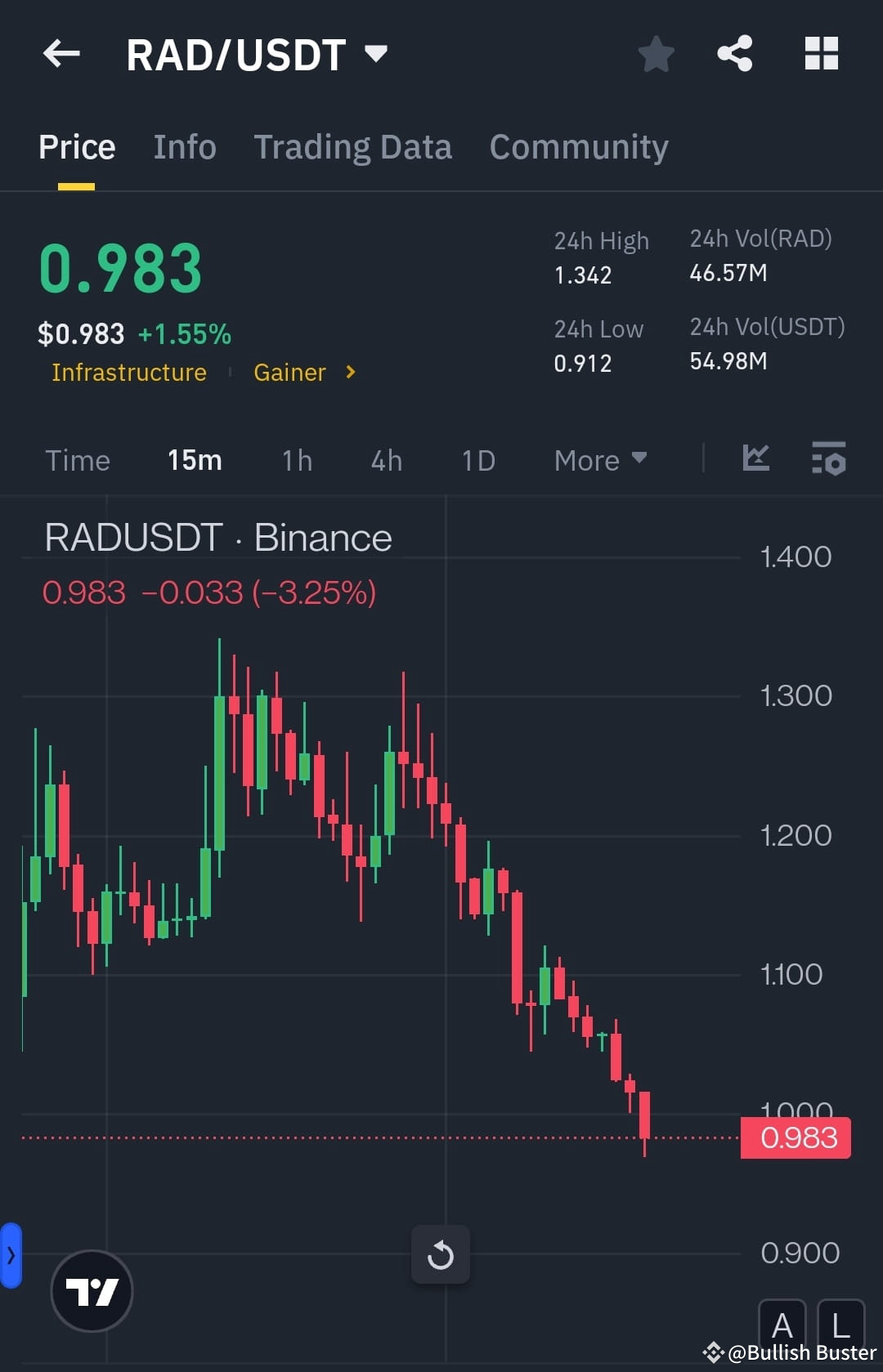Select the 15m candle interval

tap(194, 460)
